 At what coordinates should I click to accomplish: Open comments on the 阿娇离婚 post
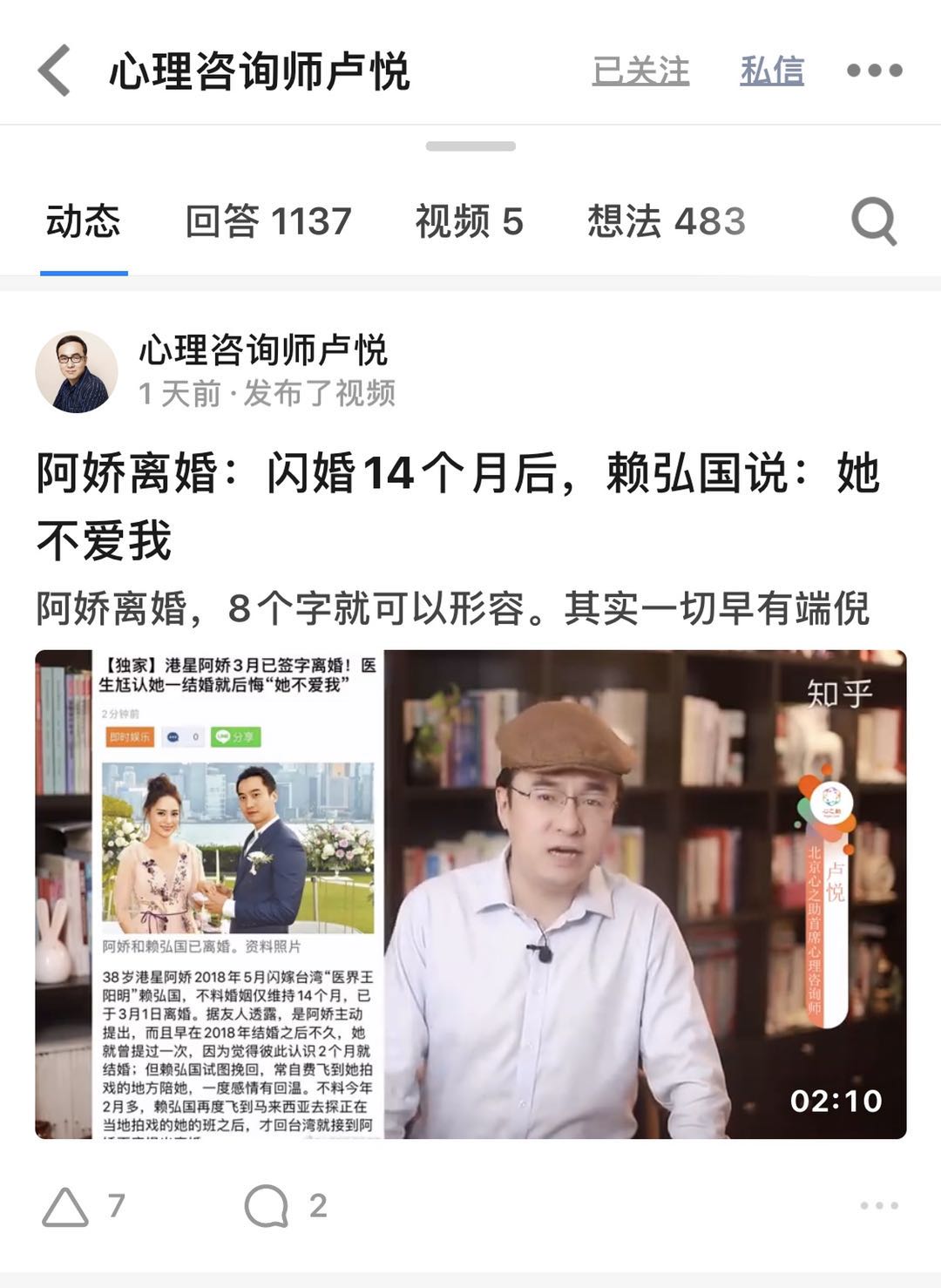click(x=286, y=1206)
